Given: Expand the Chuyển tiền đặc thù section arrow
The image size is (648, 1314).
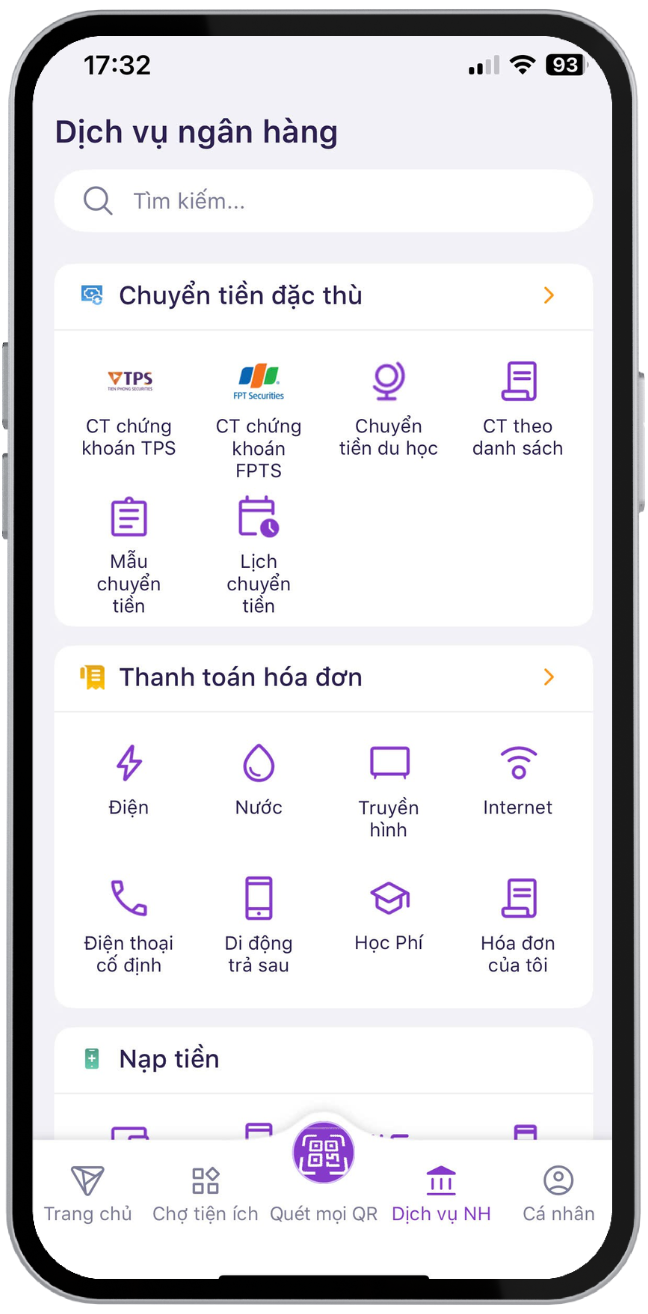Looking at the screenshot, I should click(548, 295).
